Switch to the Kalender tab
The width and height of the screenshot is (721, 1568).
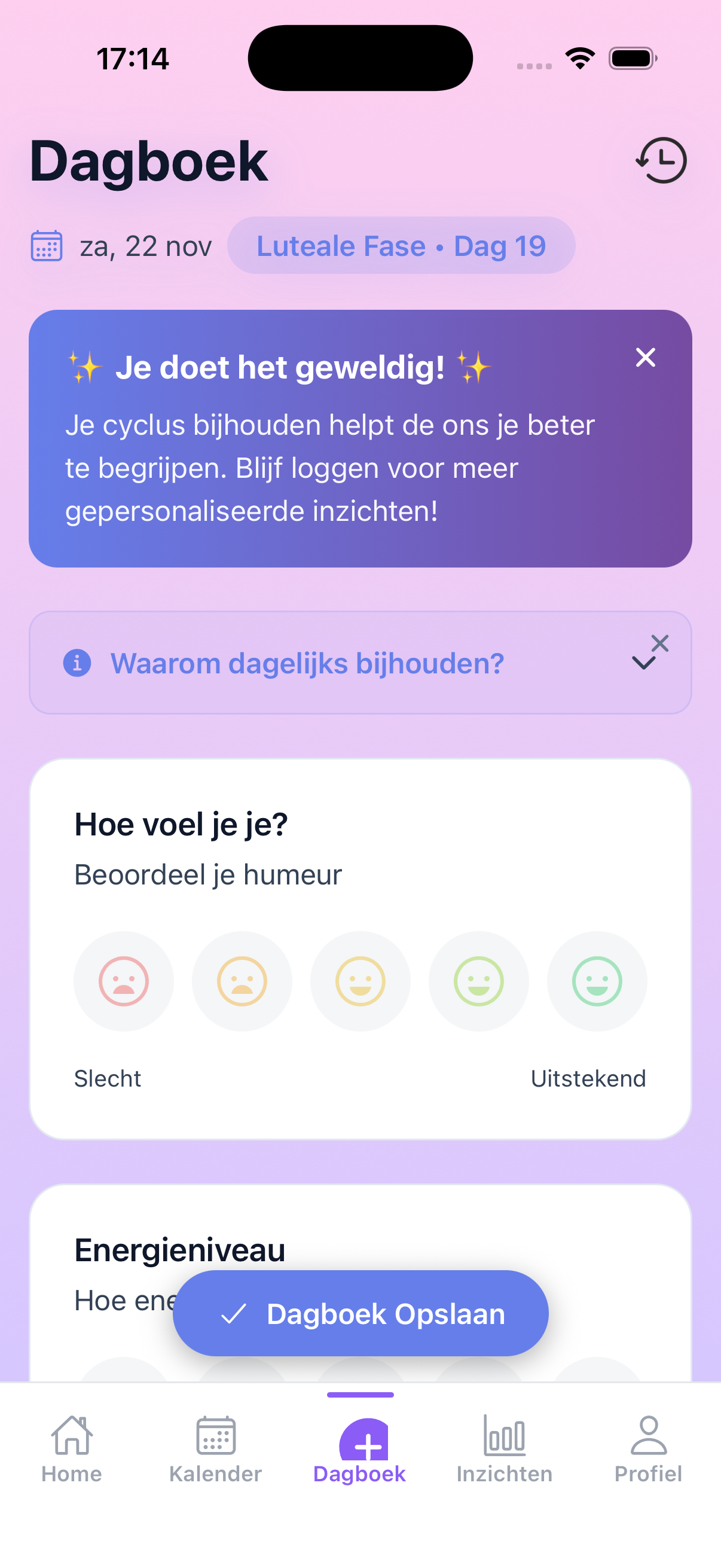pyautogui.click(x=215, y=1450)
